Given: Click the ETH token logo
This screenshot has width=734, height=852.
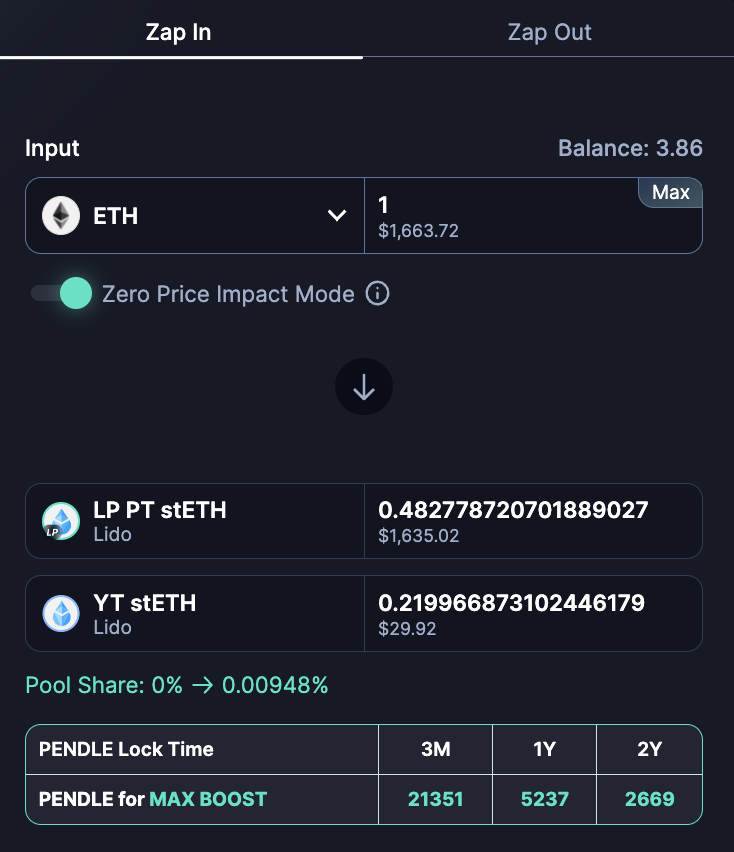Looking at the screenshot, I should point(61,215).
